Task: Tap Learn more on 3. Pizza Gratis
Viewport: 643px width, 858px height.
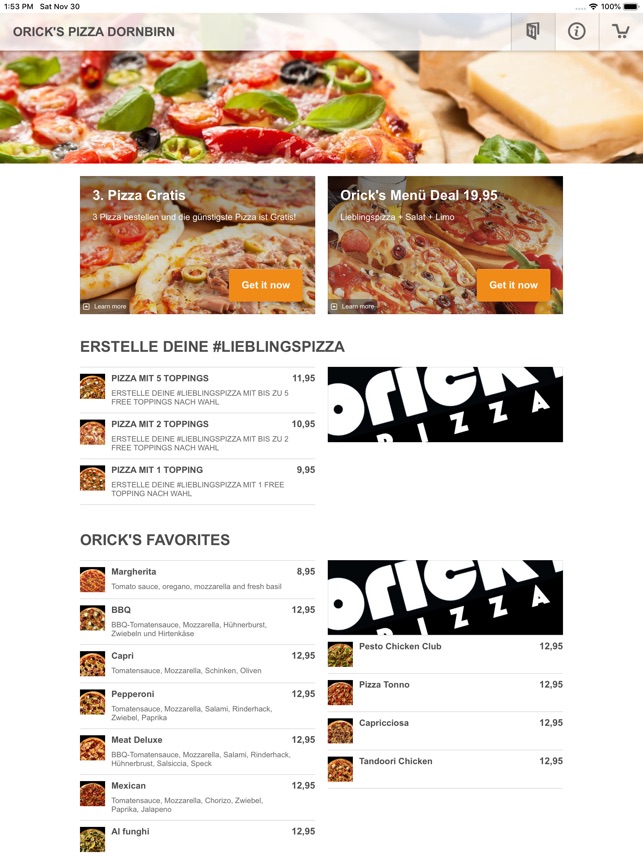Action: [x=105, y=306]
